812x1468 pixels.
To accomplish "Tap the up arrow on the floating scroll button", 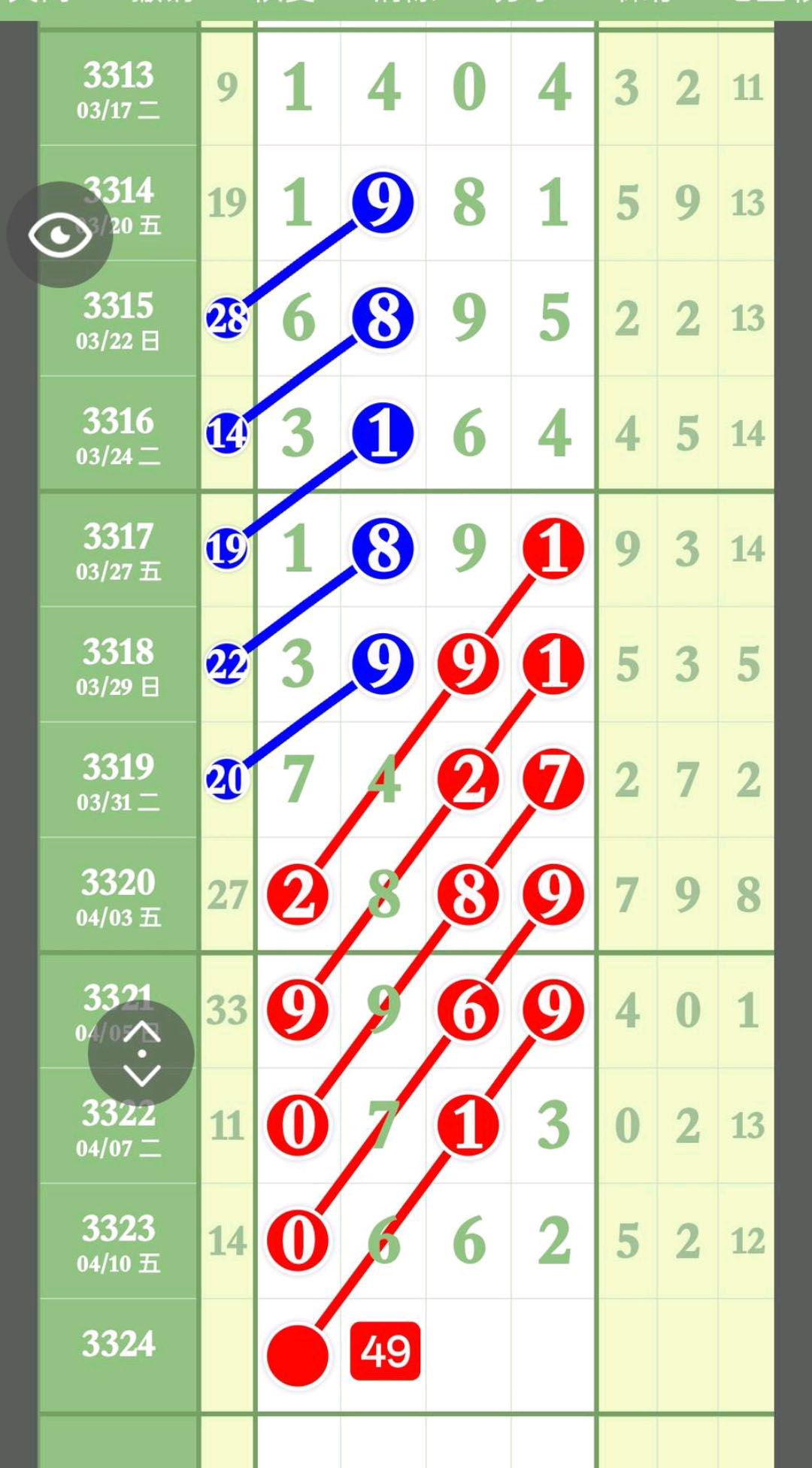I will 141,1033.
